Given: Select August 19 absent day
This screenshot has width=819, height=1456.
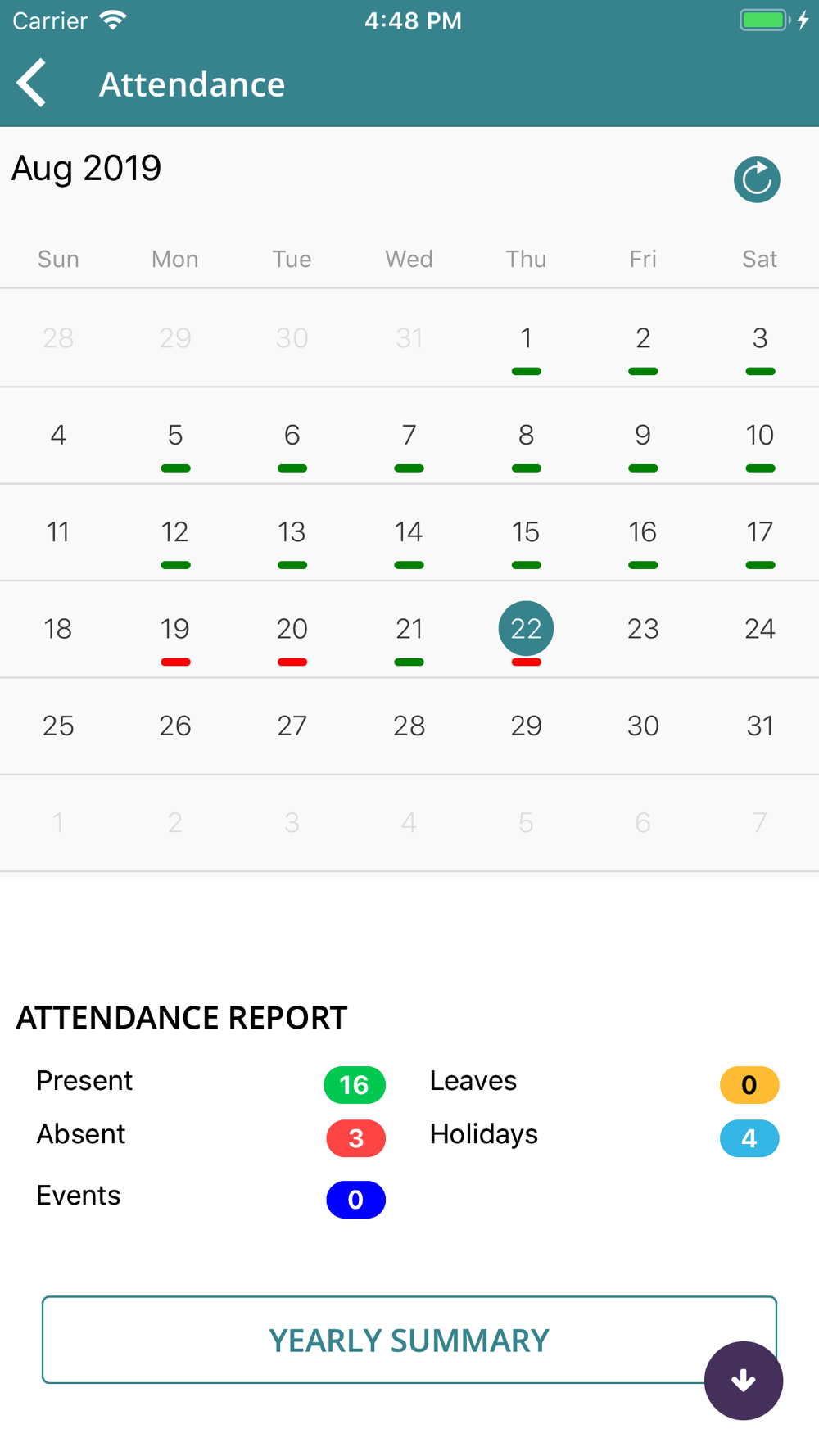Looking at the screenshot, I should 175,629.
